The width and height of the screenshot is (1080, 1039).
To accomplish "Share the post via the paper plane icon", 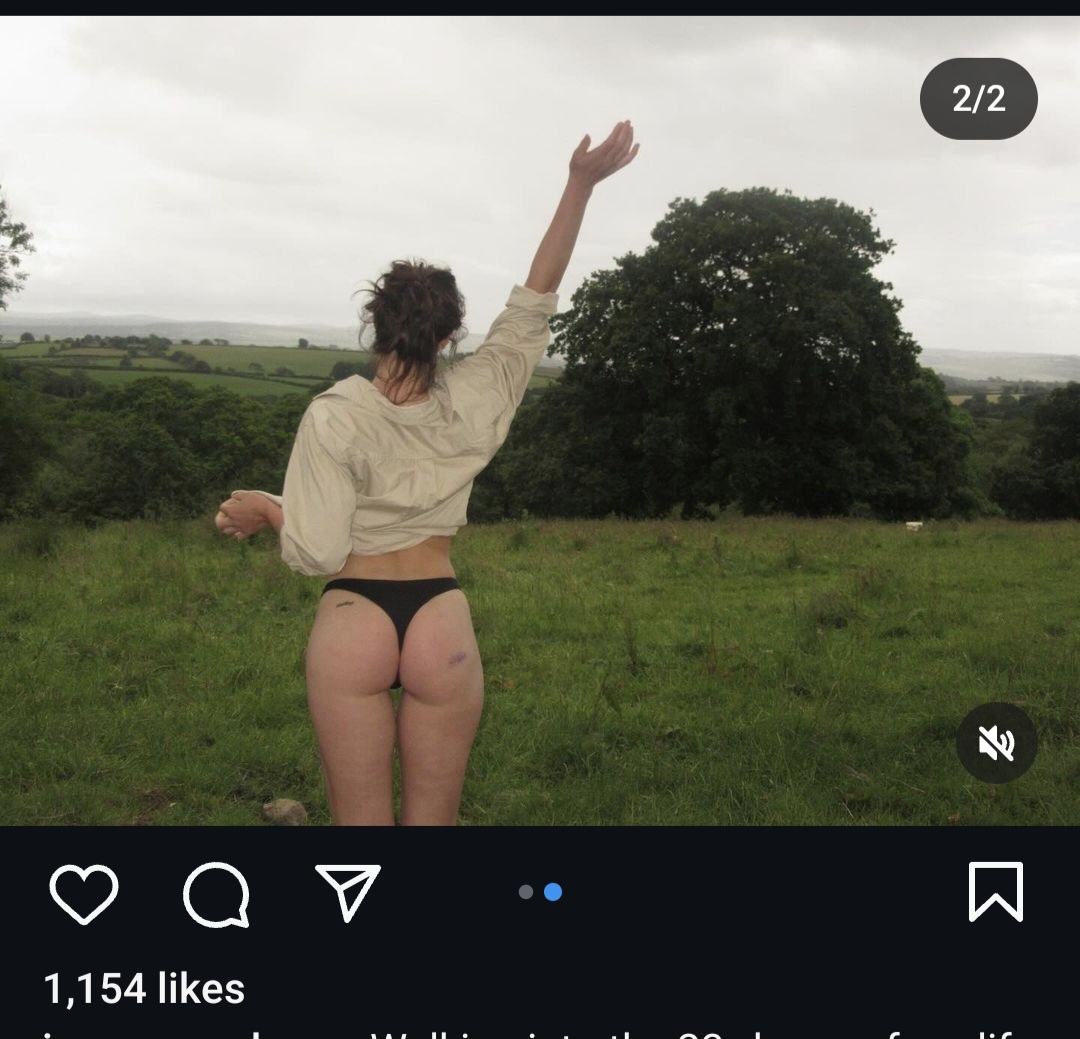I will (348, 891).
